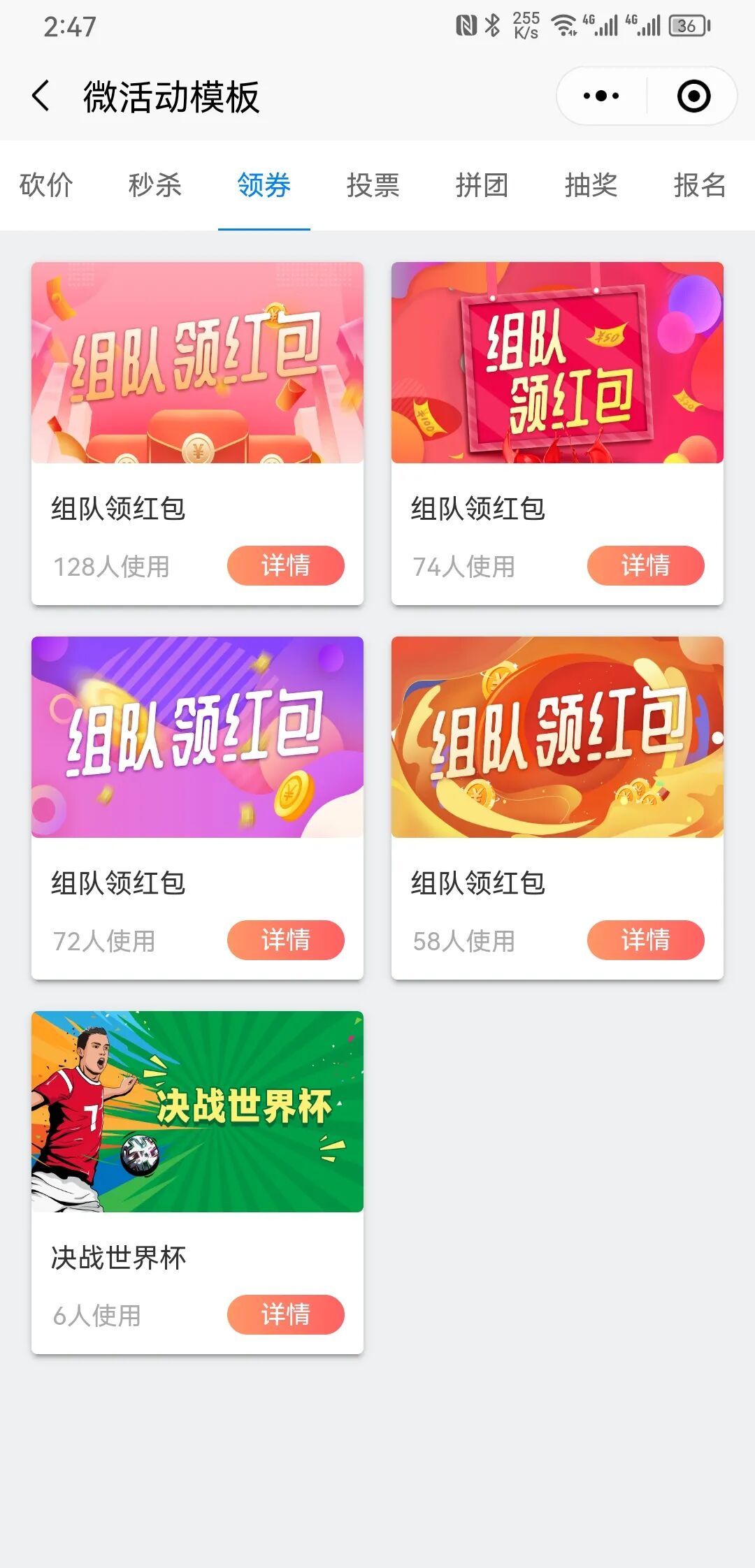
Task: View 详情 for template with 72人使用
Action: point(286,940)
